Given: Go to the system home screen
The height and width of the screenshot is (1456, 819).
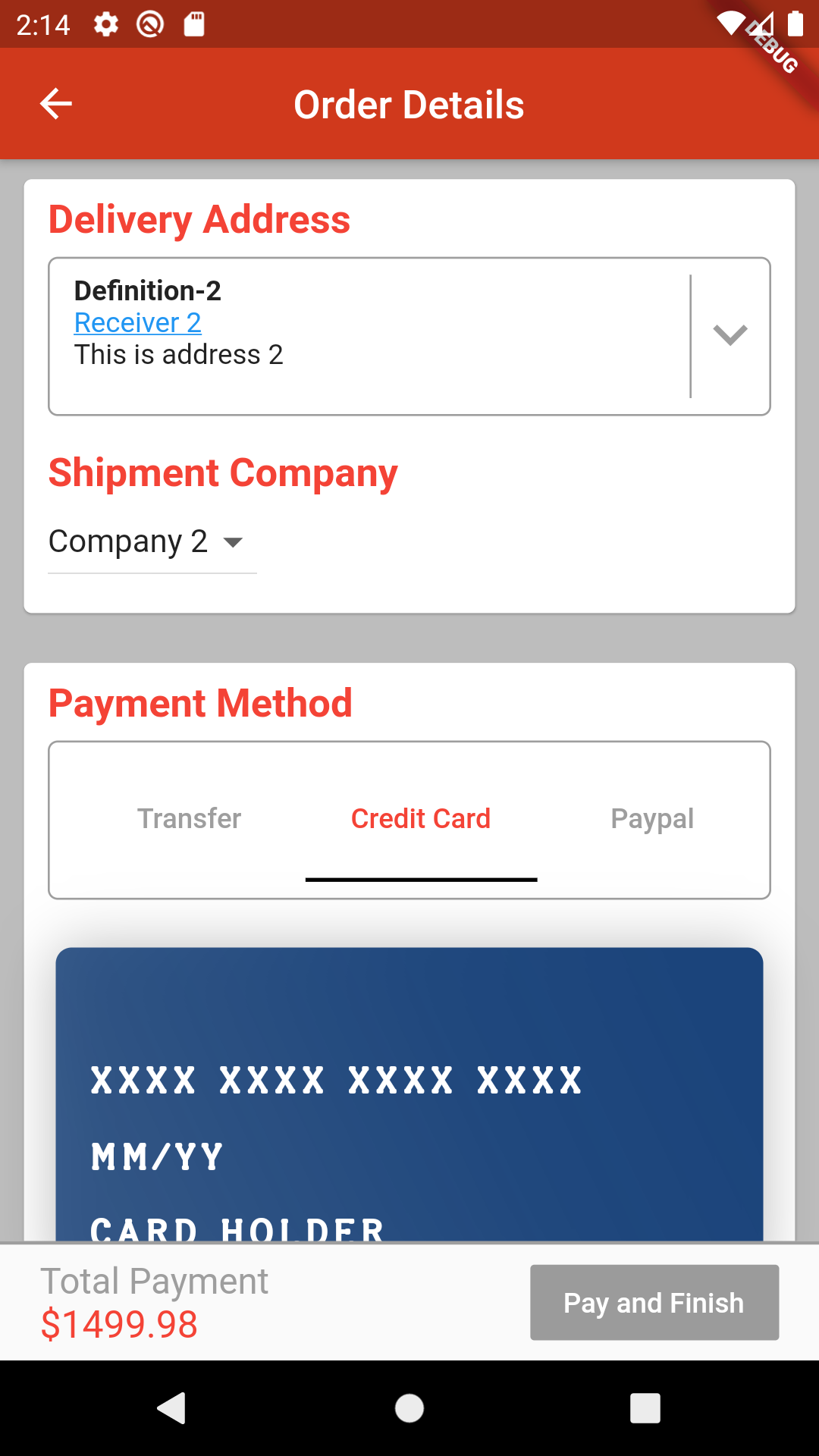Looking at the screenshot, I should pos(409,1408).
